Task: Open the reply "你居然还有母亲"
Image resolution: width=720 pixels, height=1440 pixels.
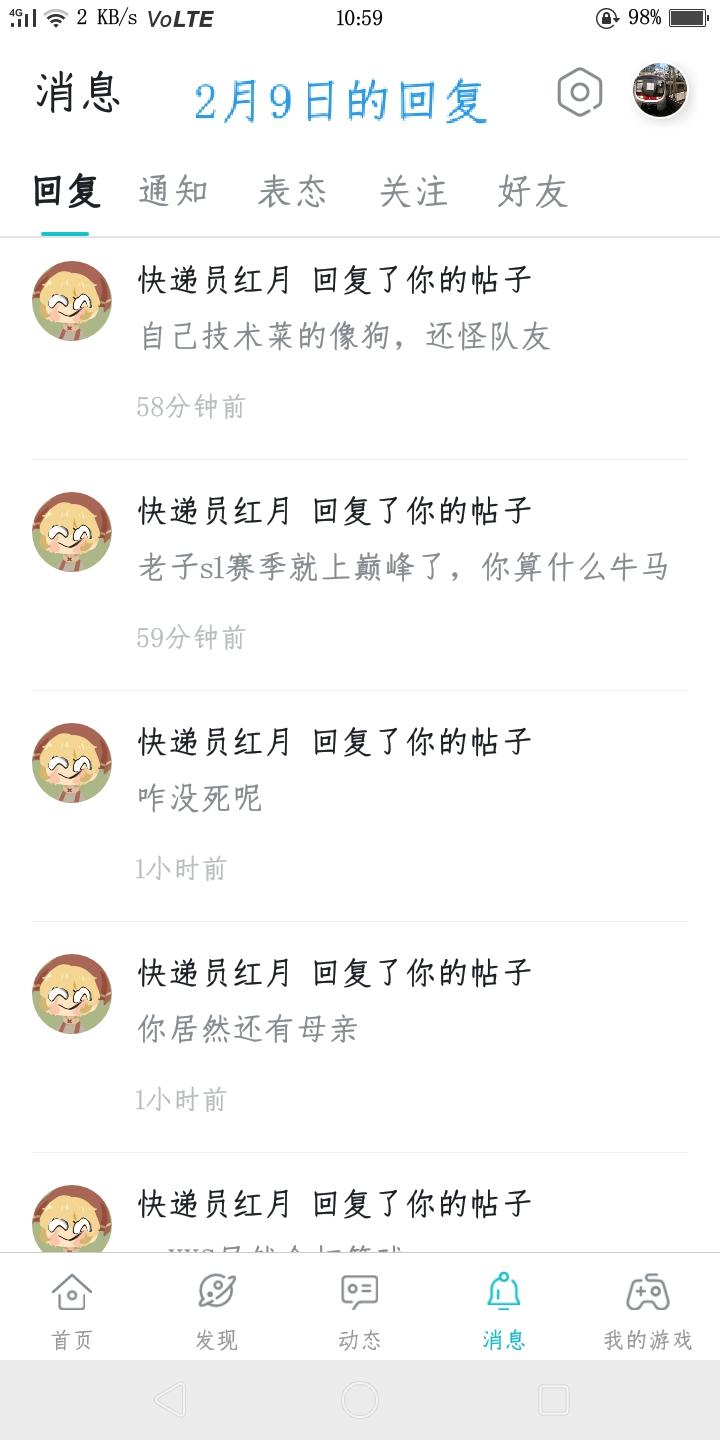Action: (248, 1030)
